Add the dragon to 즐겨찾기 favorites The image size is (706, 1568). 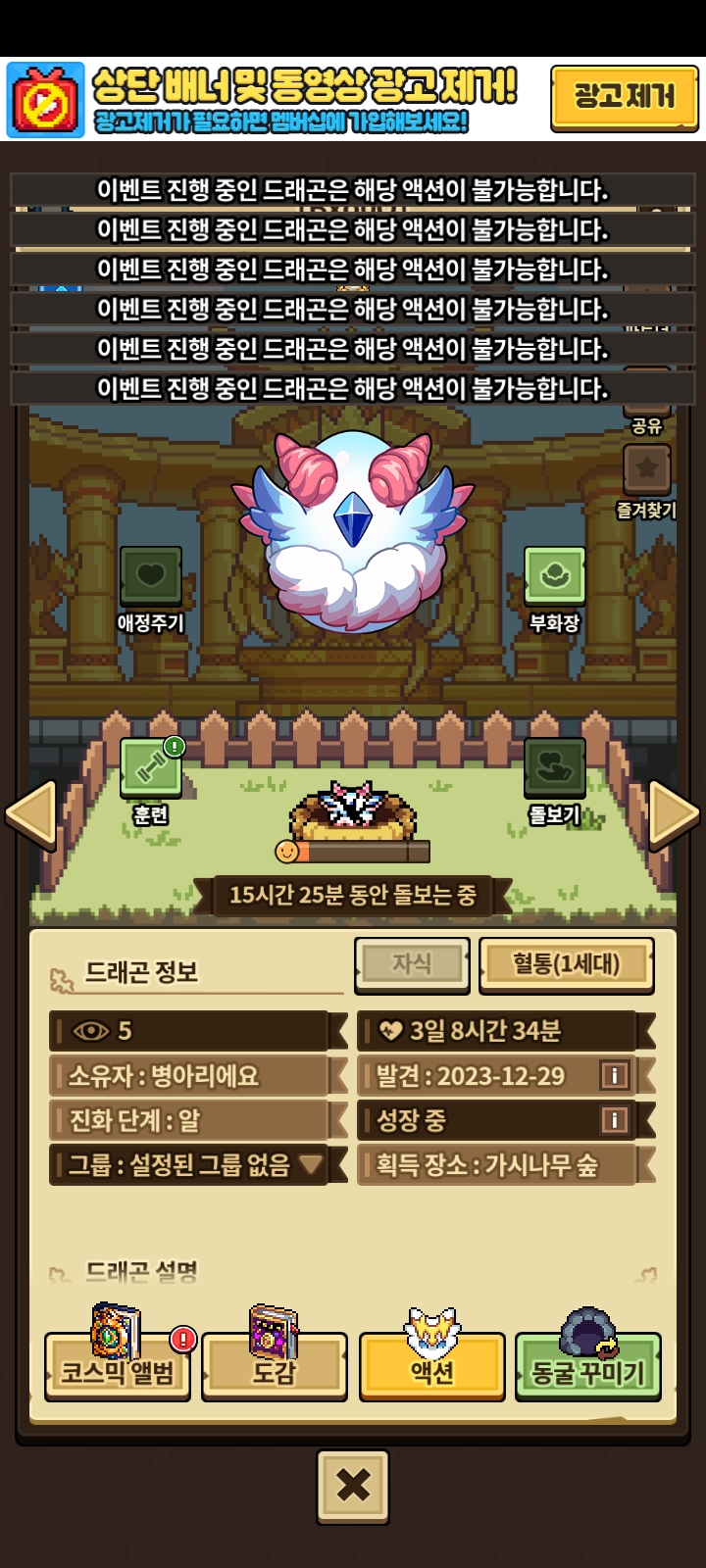[x=646, y=471]
